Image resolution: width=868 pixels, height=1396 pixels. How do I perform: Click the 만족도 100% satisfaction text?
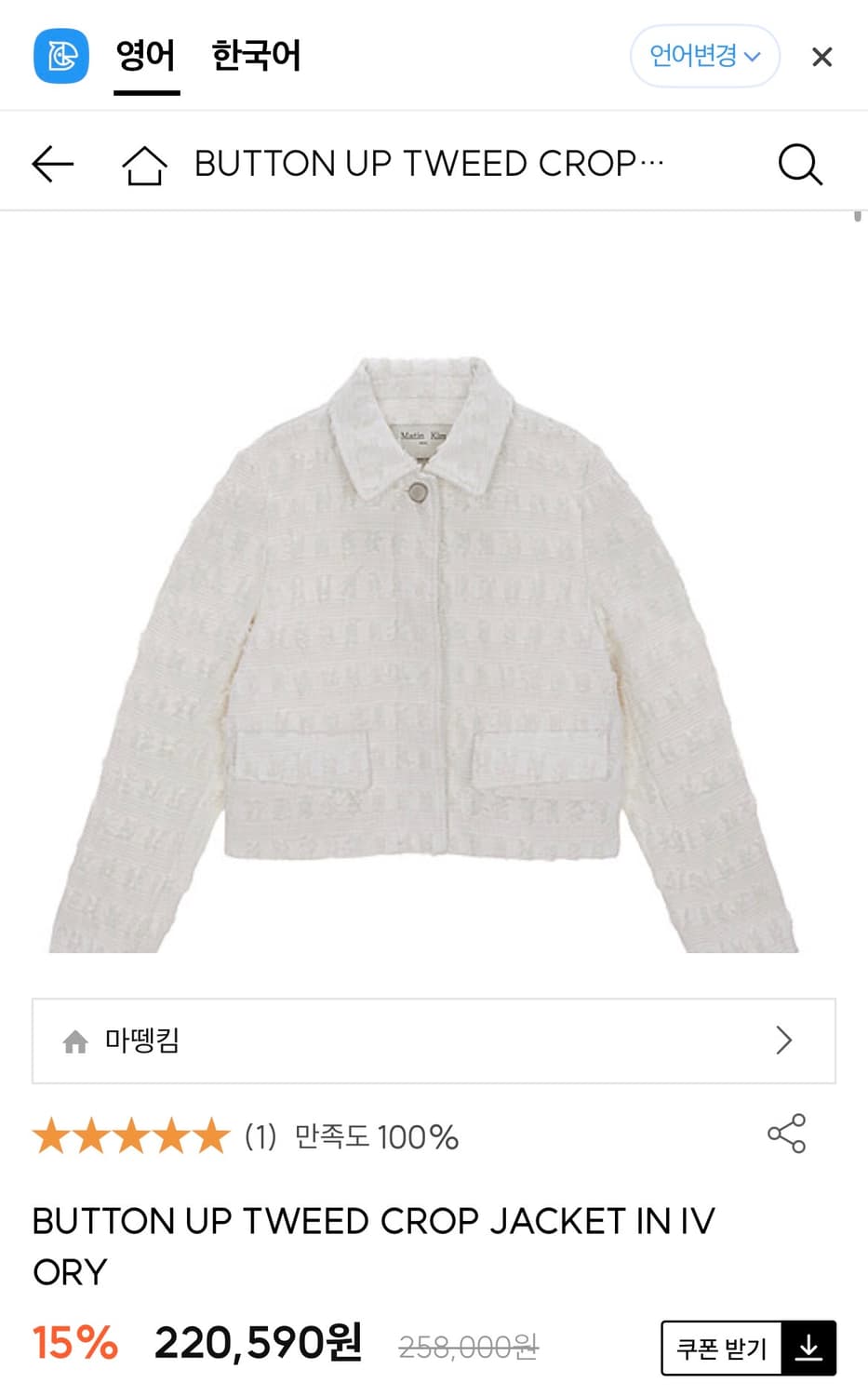tap(377, 1135)
